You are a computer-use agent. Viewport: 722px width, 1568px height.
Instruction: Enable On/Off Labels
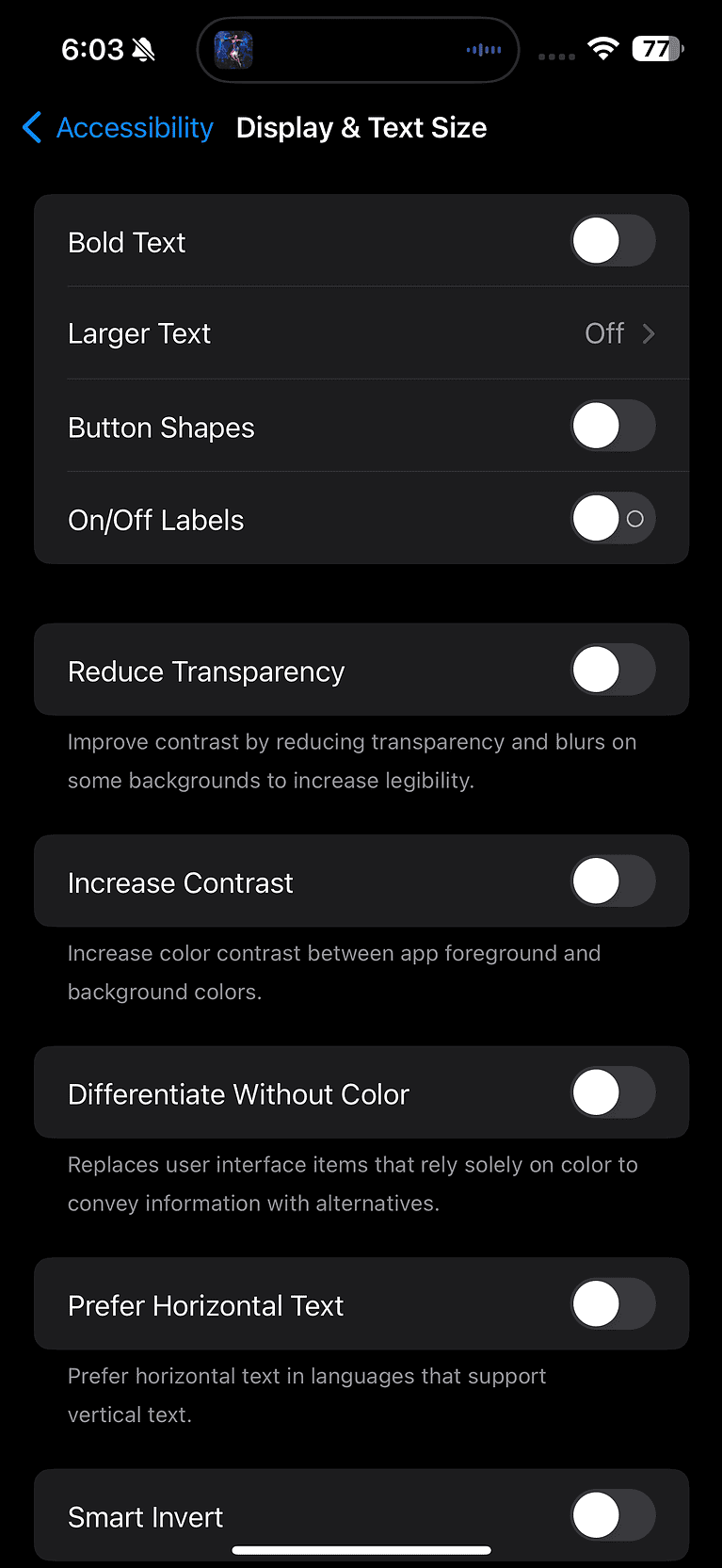(613, 518)
